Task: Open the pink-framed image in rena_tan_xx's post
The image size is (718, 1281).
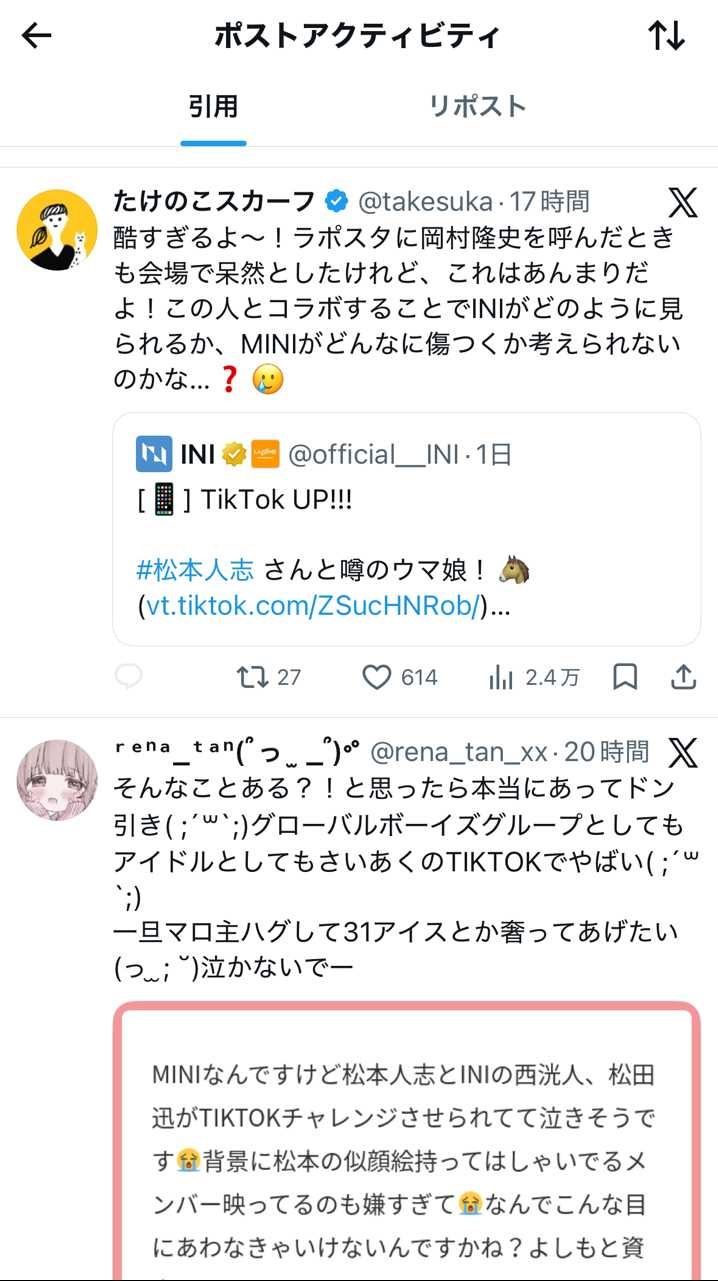Action: click(406, 1140)
